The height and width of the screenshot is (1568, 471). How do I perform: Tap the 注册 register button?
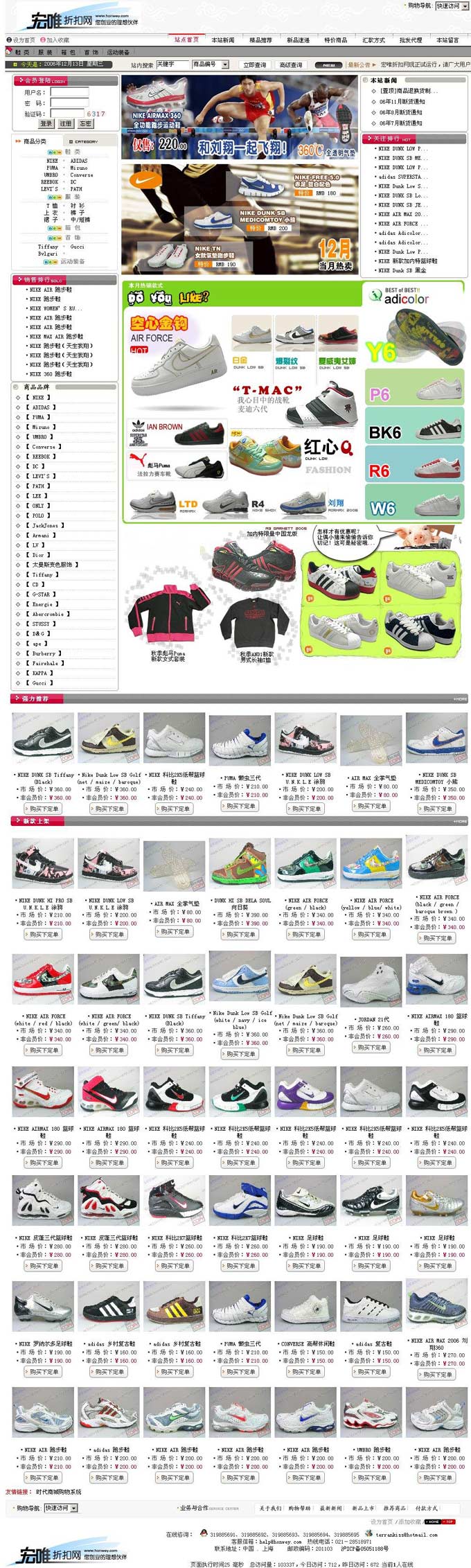[x=65, y=123]
